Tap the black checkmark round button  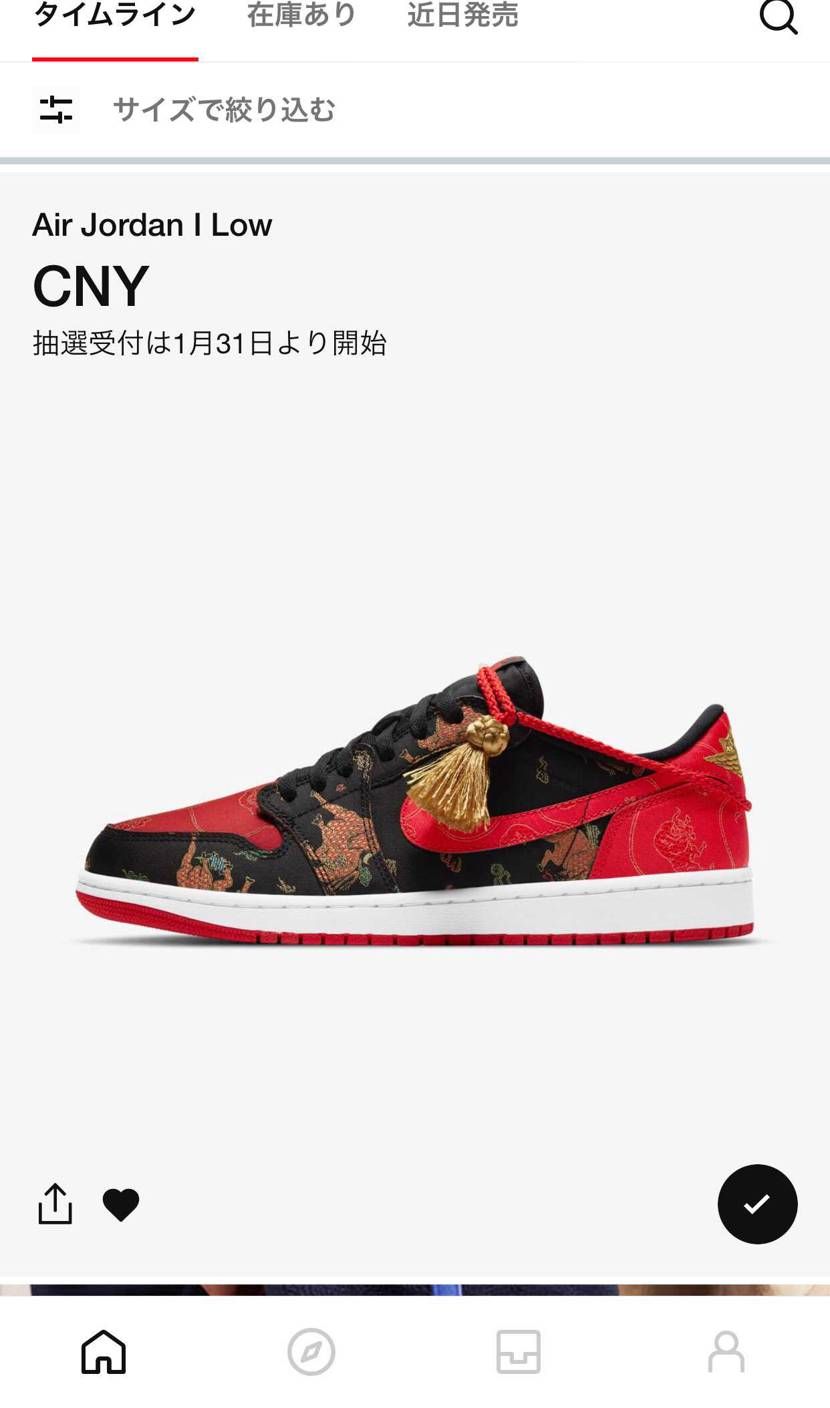(757, 1204)
